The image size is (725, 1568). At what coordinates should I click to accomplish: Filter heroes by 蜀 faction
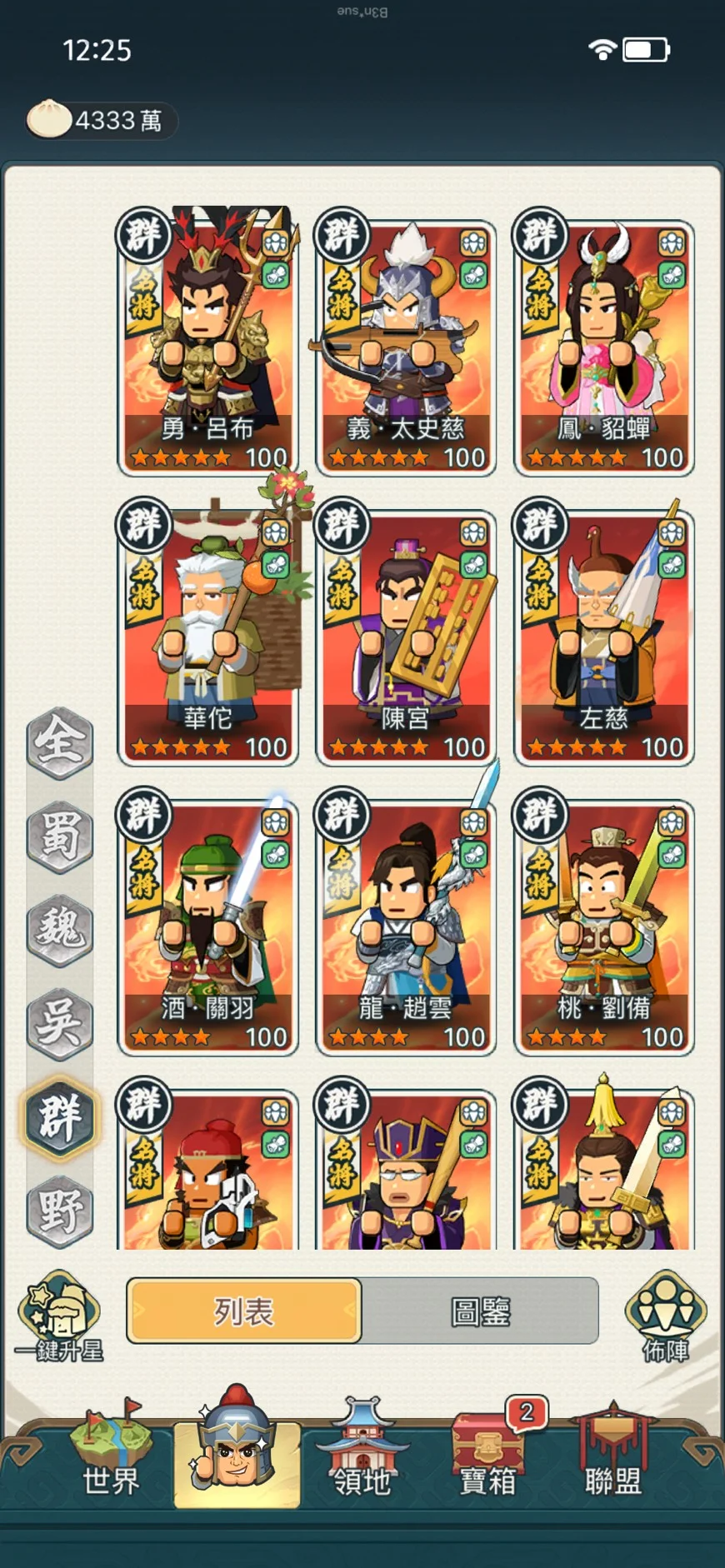(59, 836)
